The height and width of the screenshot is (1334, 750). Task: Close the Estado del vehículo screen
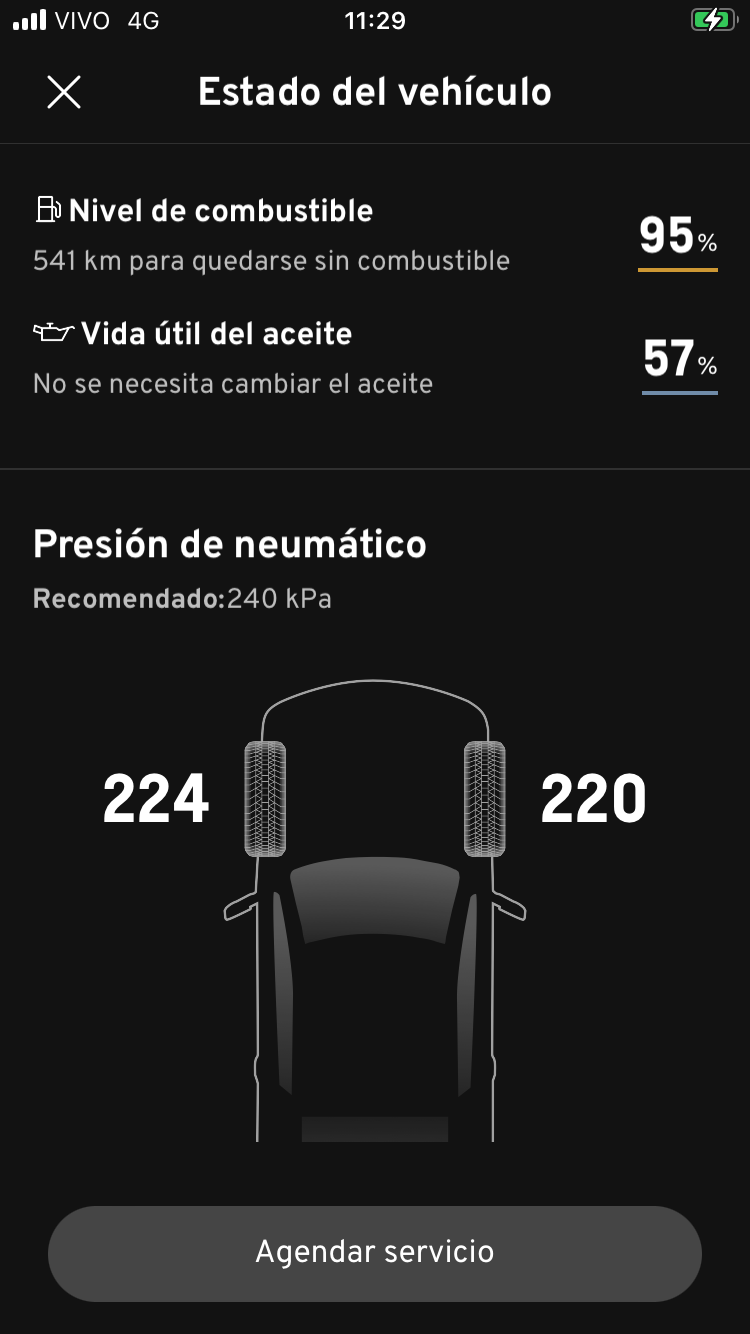[x=64, y=92]
